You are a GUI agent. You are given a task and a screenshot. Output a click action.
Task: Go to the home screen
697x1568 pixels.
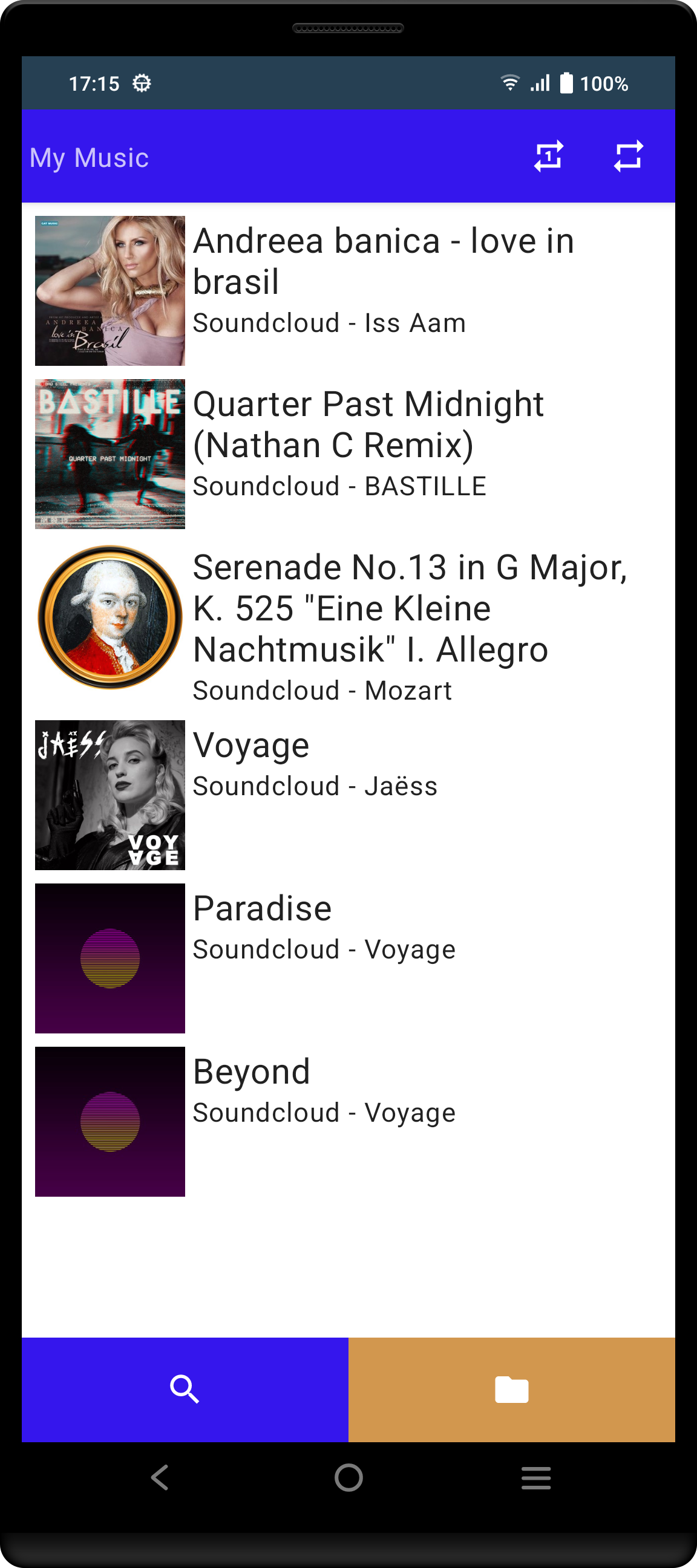[x=348, y=1477]
